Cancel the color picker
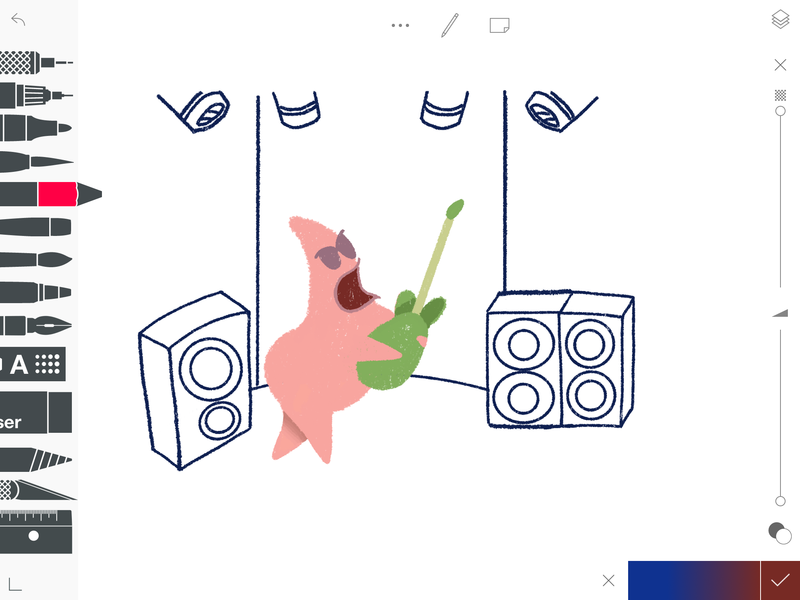The width and height of the screenshot is (800, 600). [x=608, y=581]
